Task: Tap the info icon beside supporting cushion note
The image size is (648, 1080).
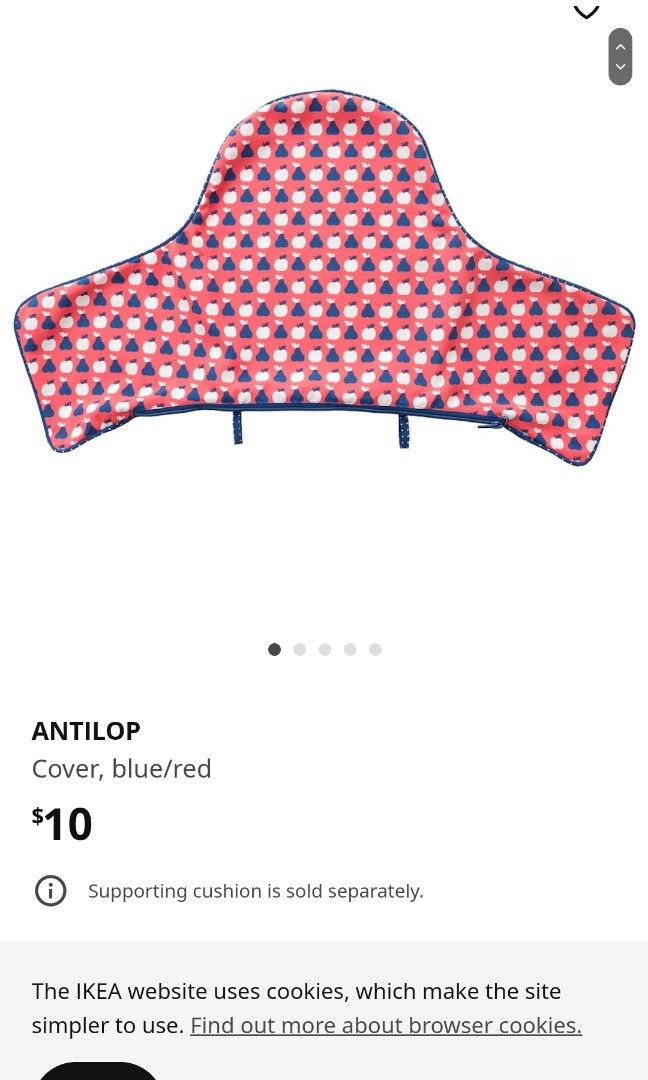Action: coord(51,890)
